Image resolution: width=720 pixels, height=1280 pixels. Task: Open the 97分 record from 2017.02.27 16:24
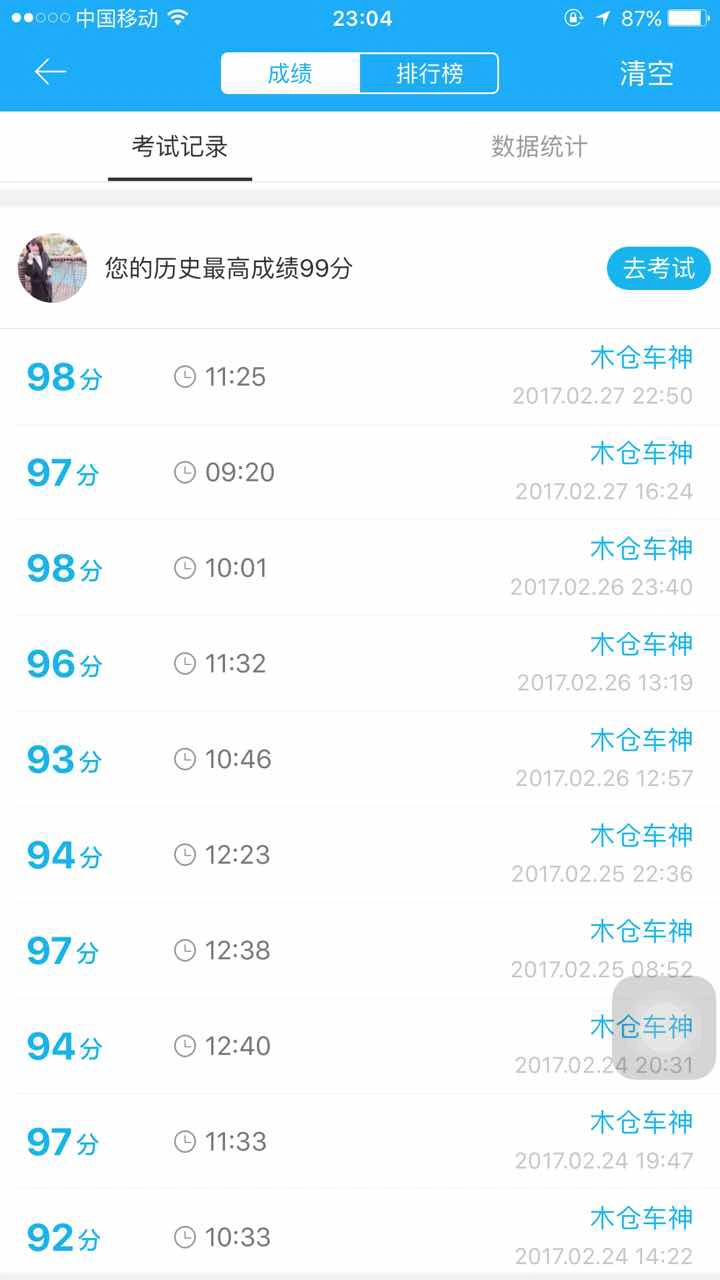[x=360, y=473]
